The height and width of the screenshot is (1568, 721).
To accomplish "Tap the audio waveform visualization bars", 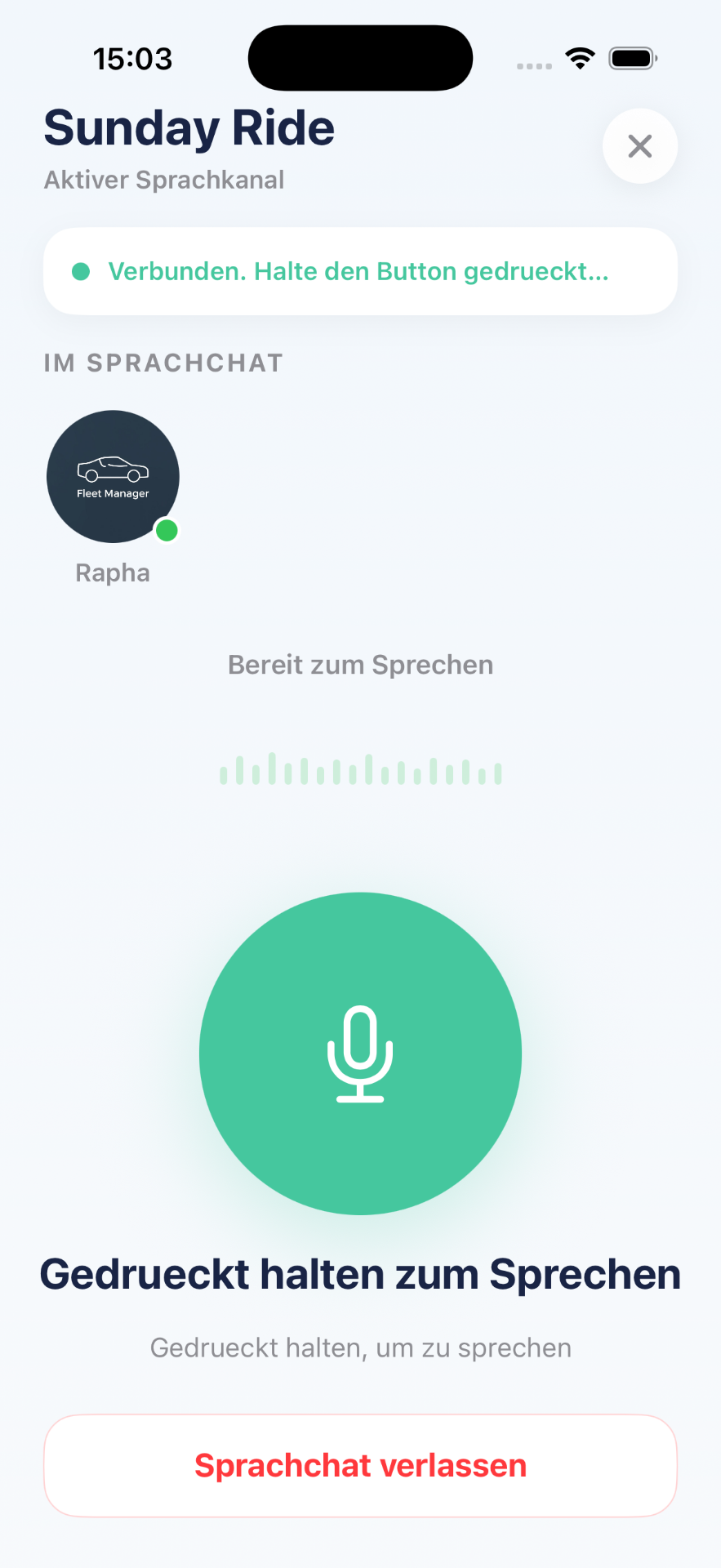I will [360, 768].
